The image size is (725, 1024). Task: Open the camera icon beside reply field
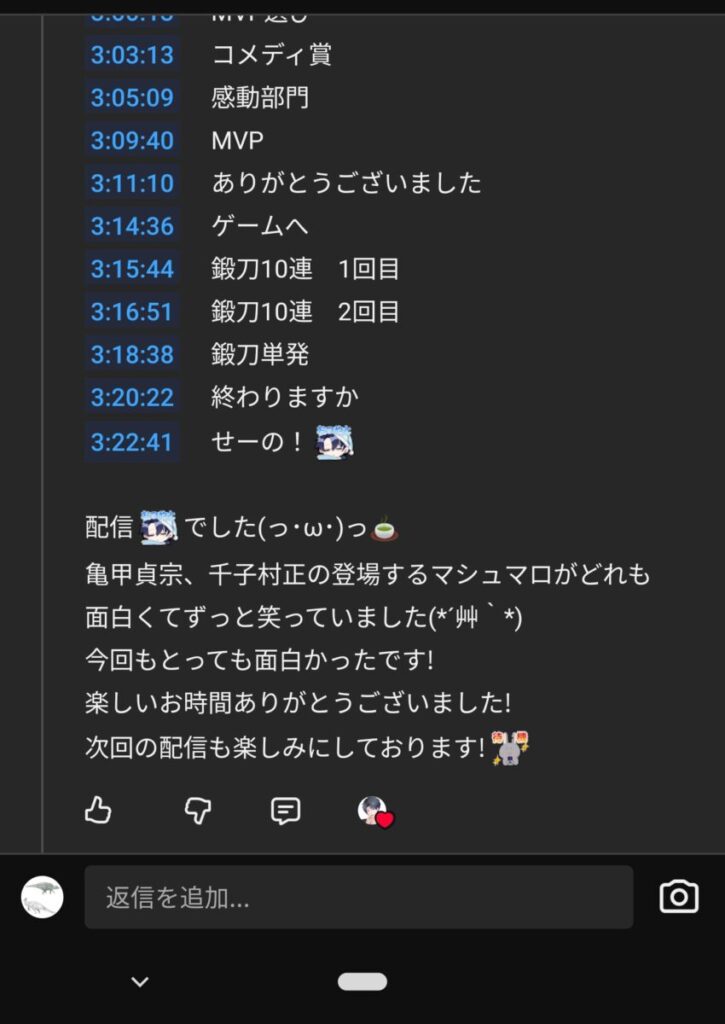[x=679, y=897]
